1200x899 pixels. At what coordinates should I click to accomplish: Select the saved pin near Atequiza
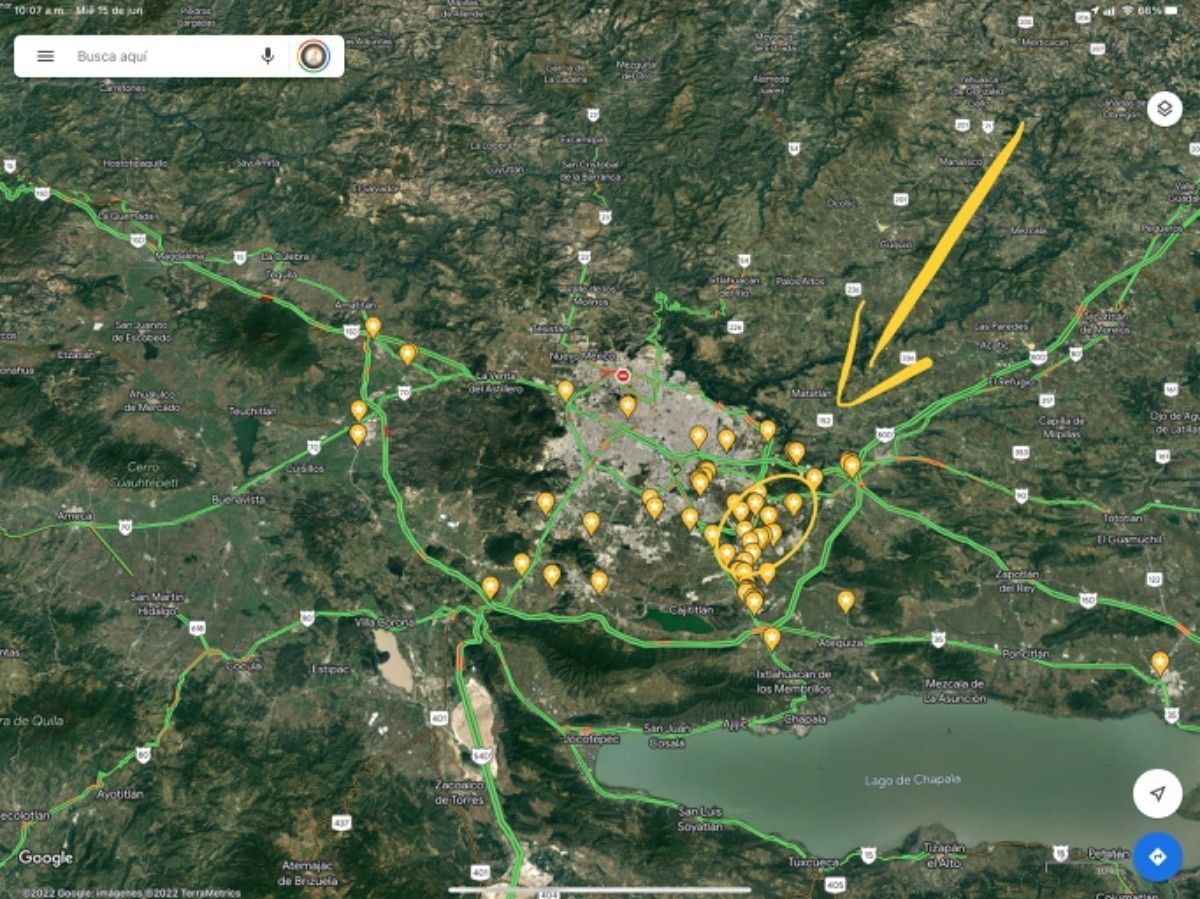(x=846, y=601)
